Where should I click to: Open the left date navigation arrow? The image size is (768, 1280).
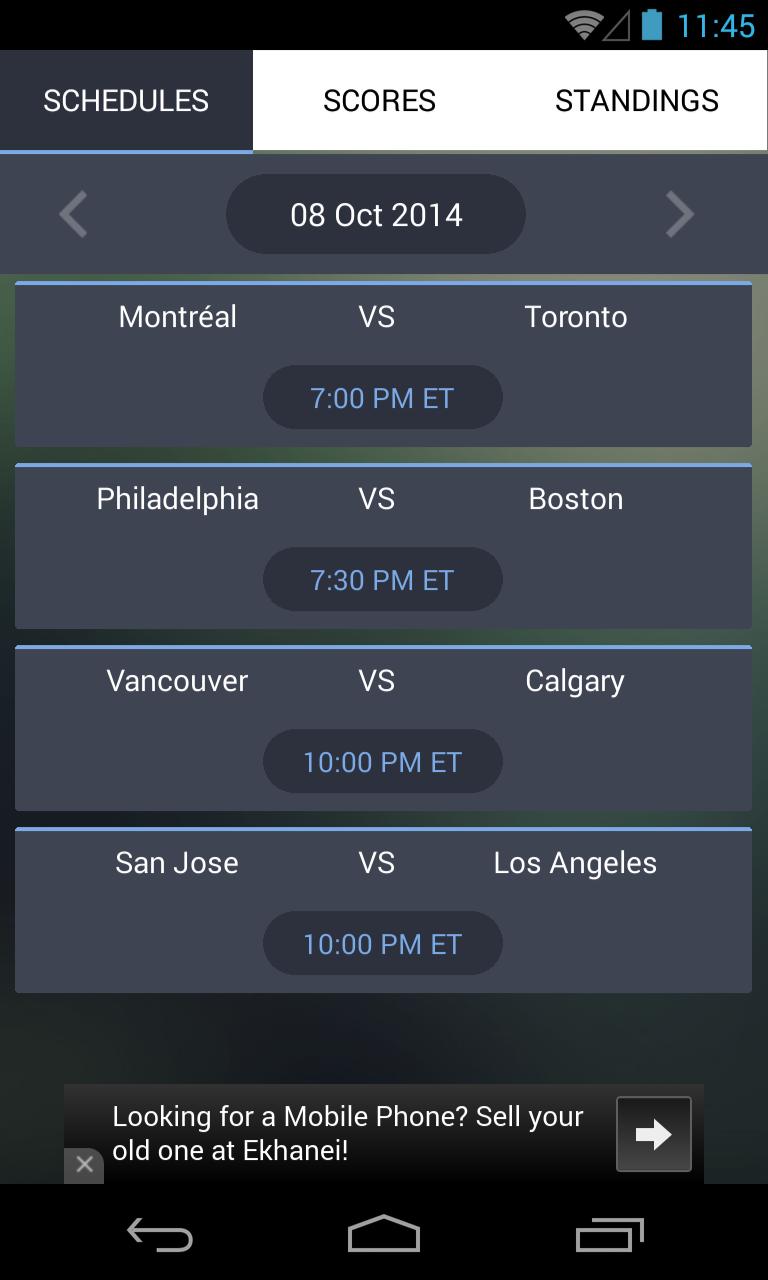coord(73,214)
